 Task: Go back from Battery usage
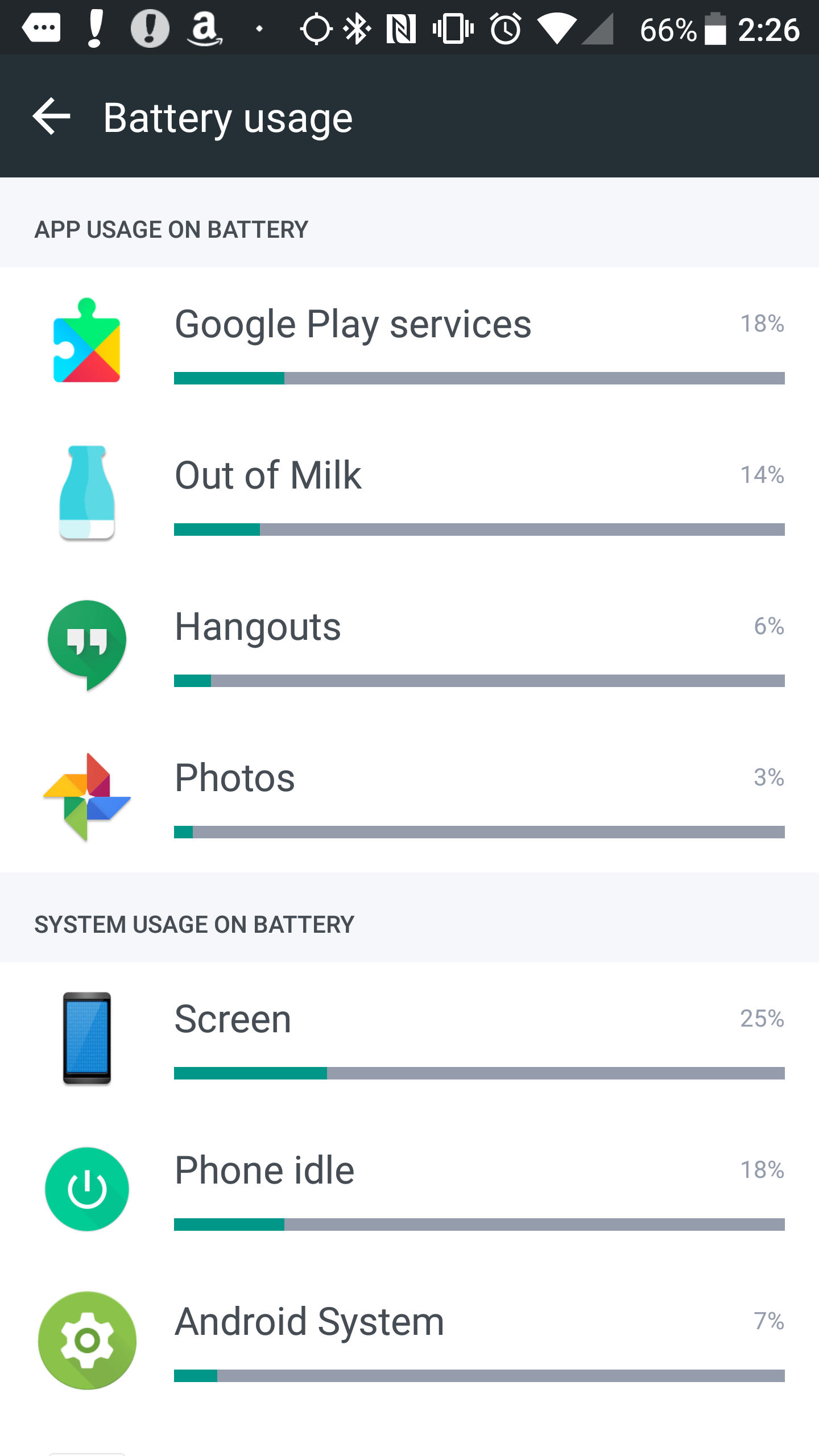coord(51,117)
